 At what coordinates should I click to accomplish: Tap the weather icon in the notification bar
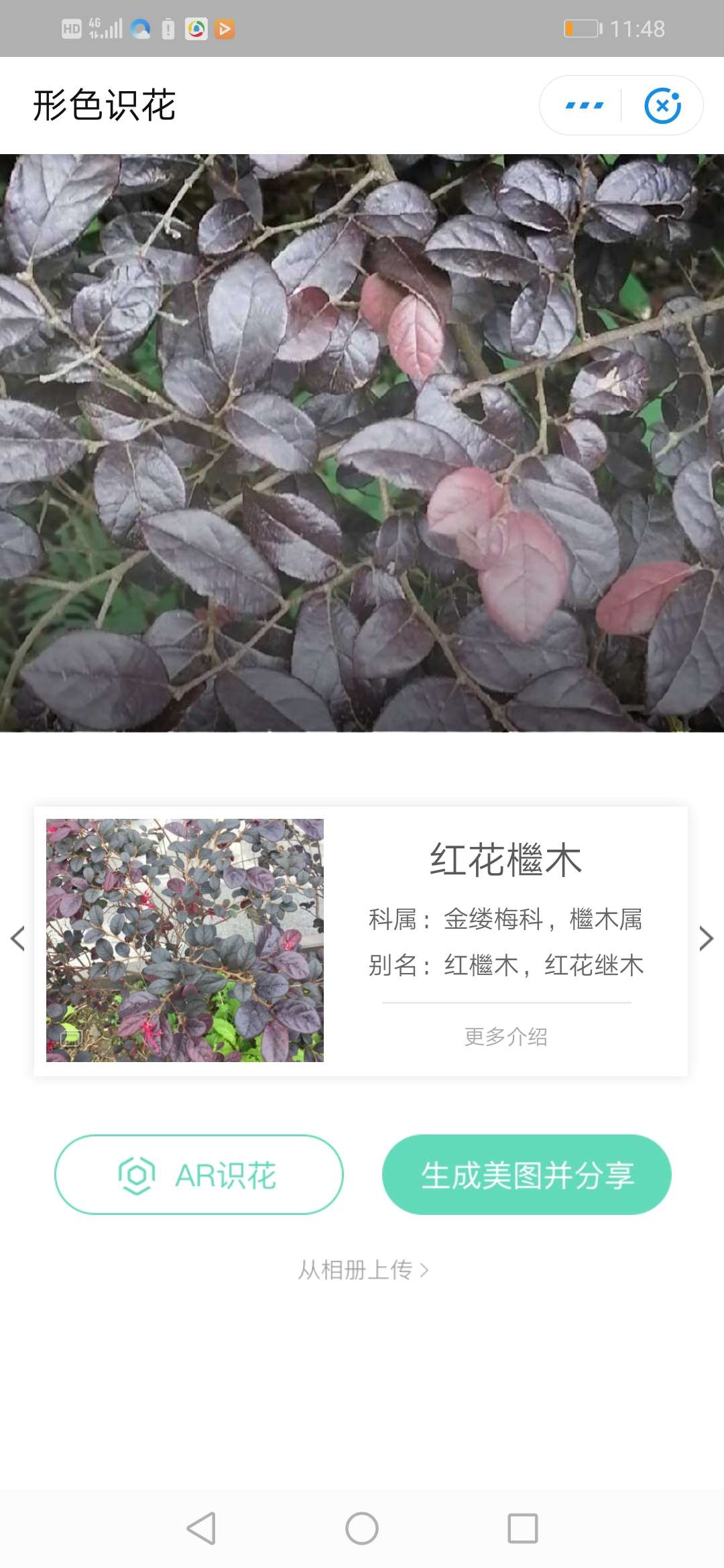[x=140, y=28]
